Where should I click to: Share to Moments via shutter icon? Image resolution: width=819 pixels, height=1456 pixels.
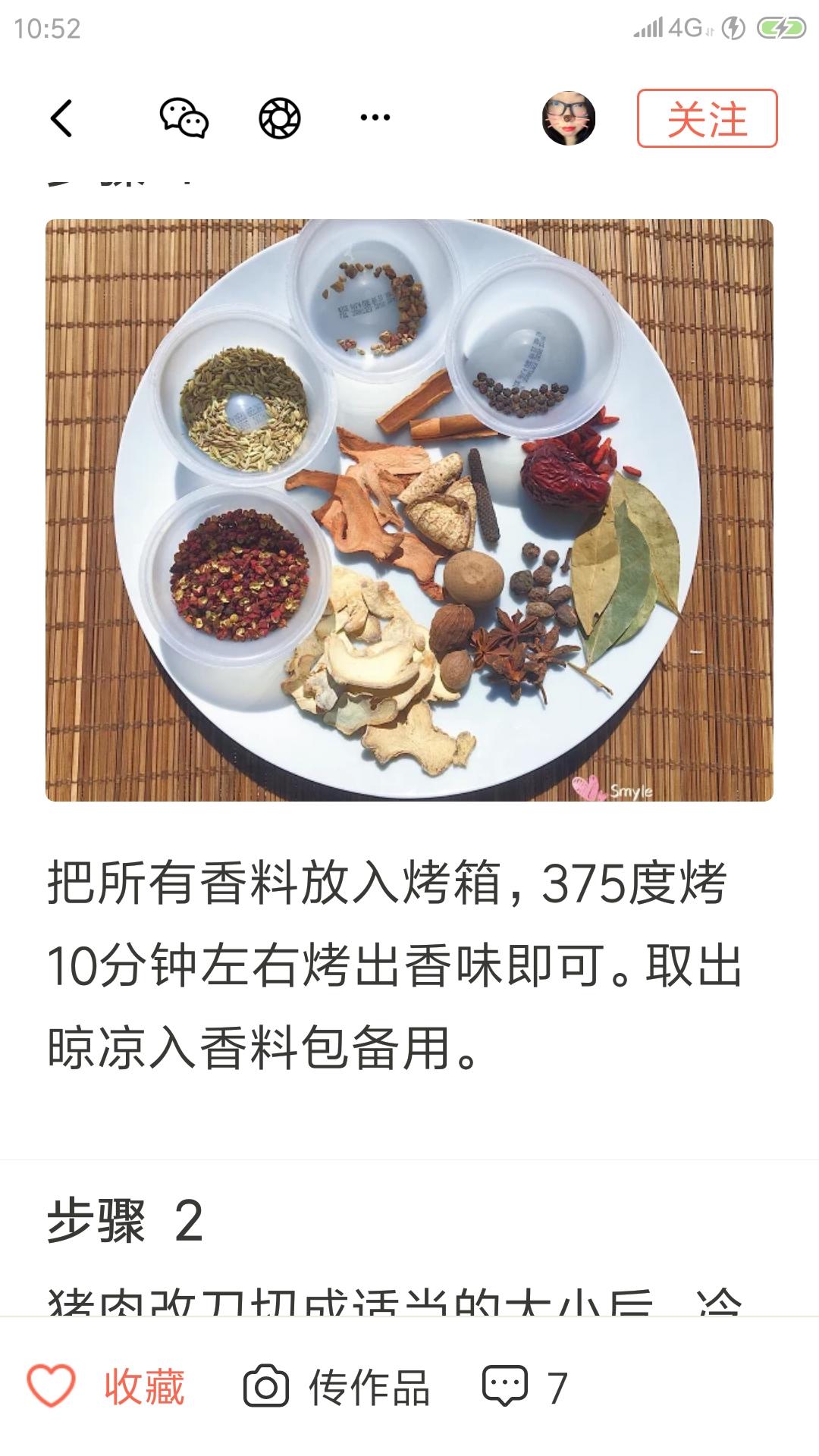coord(280,118)
